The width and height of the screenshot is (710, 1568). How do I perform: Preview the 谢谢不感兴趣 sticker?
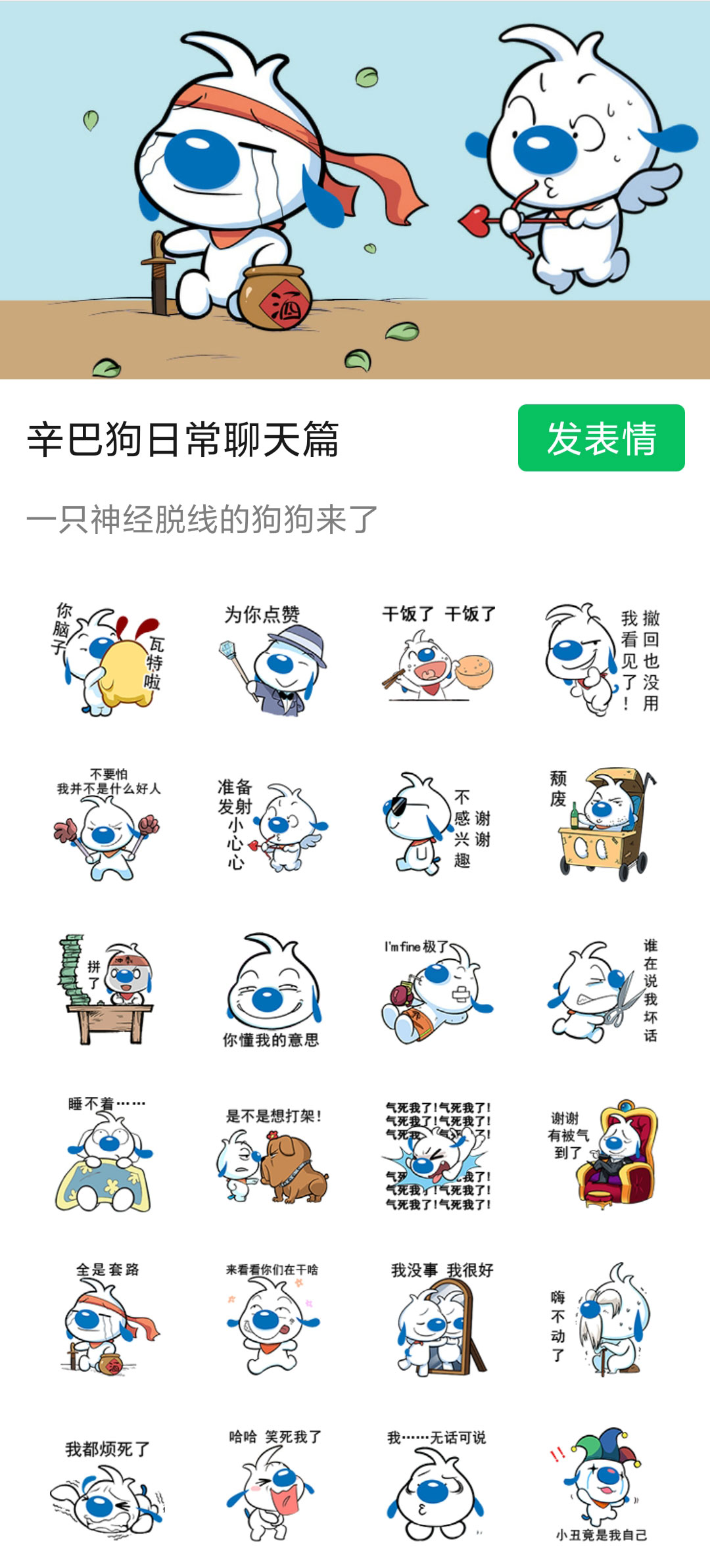tap(438, 824)
